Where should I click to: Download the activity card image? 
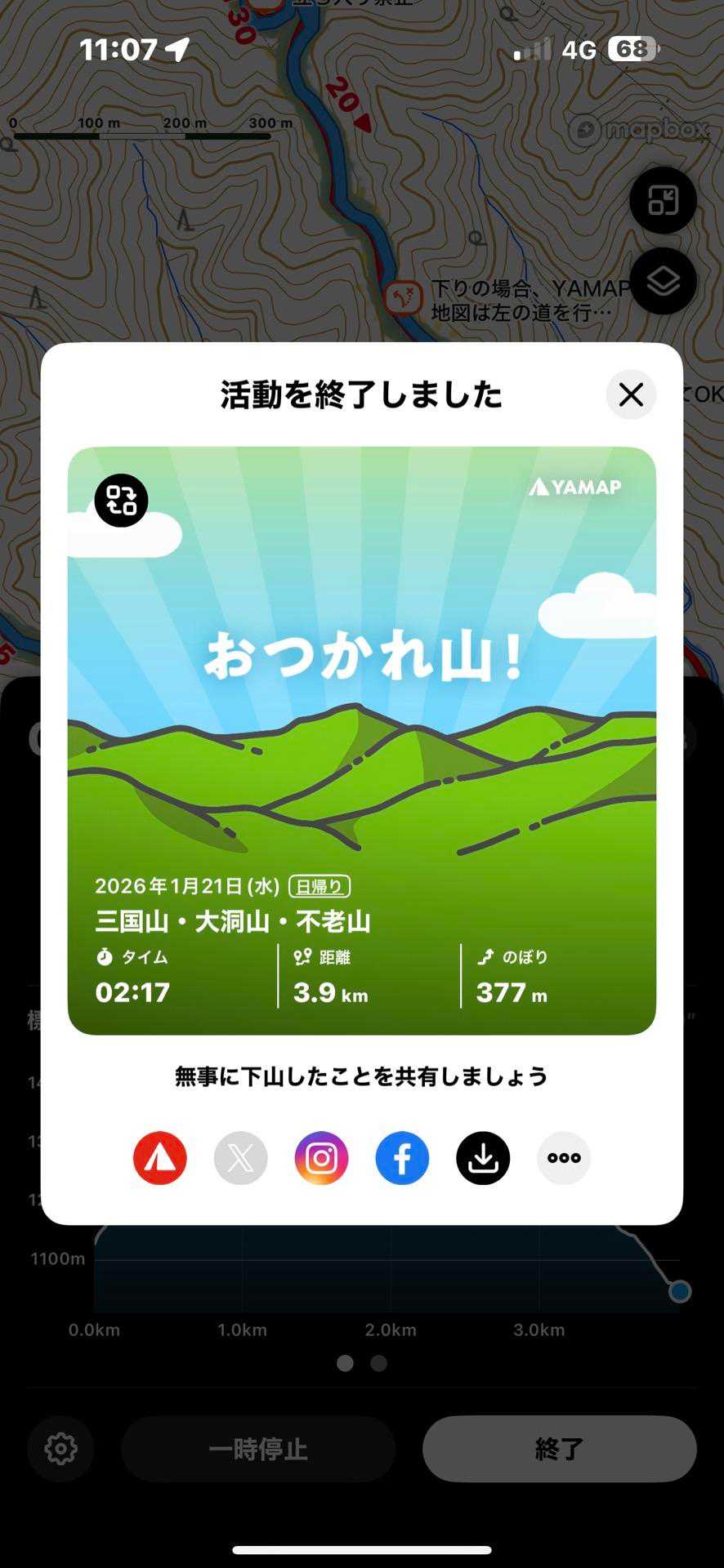(x=483, y=1158)
